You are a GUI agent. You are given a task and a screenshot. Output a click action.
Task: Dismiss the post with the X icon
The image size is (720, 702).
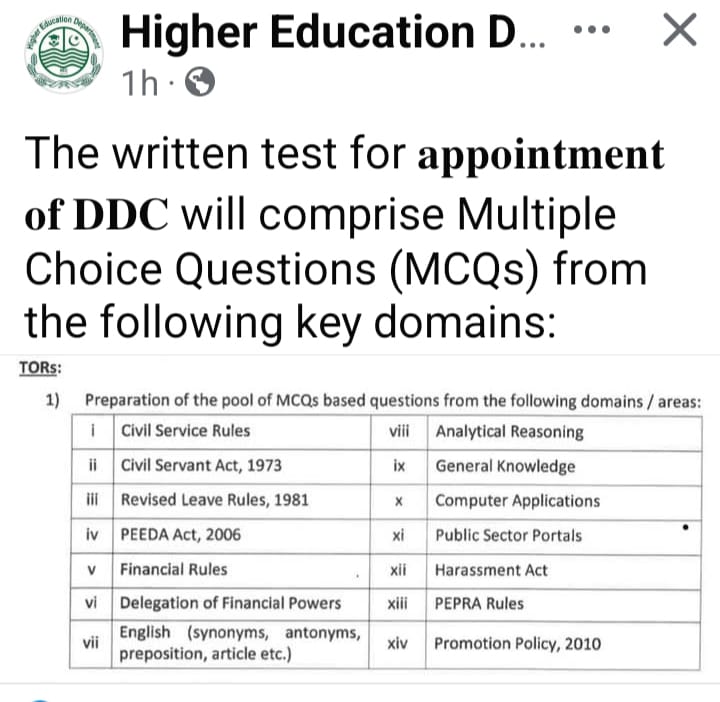(680, 31)
